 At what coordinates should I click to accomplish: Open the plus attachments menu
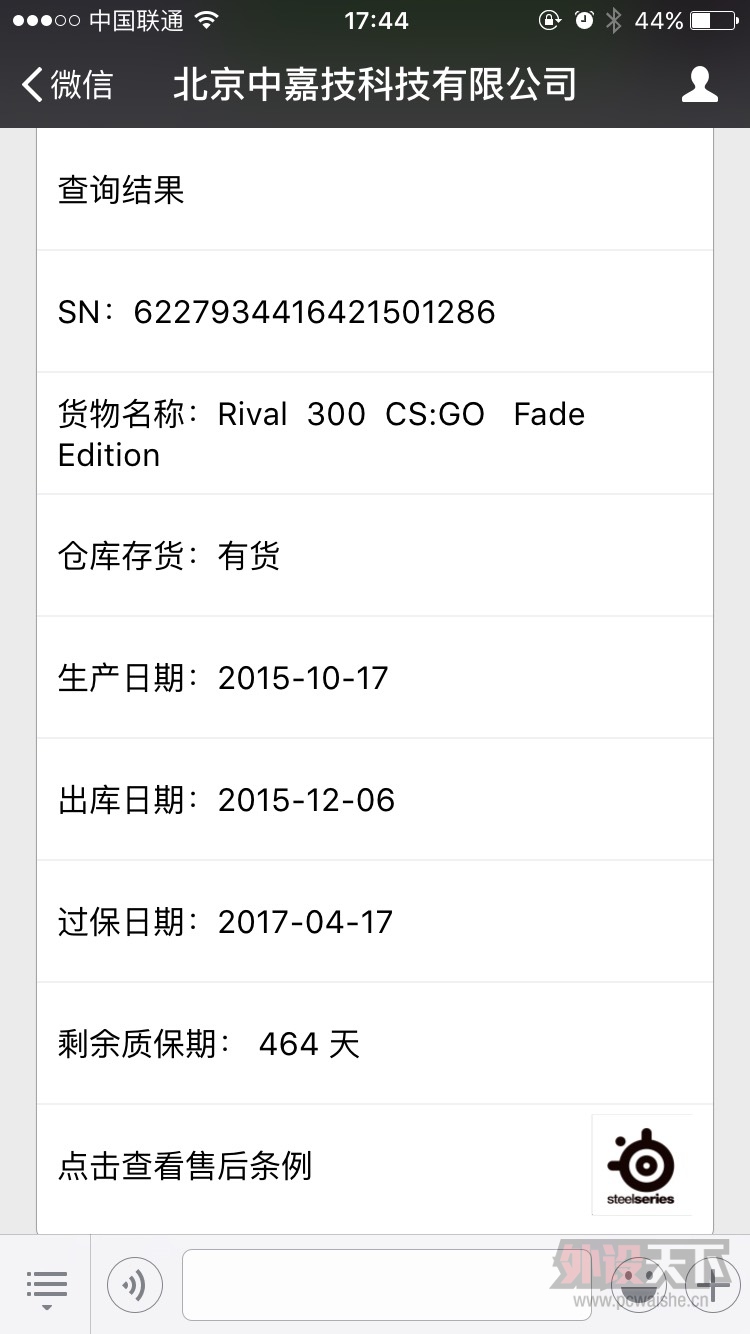tap(711, 1285)
